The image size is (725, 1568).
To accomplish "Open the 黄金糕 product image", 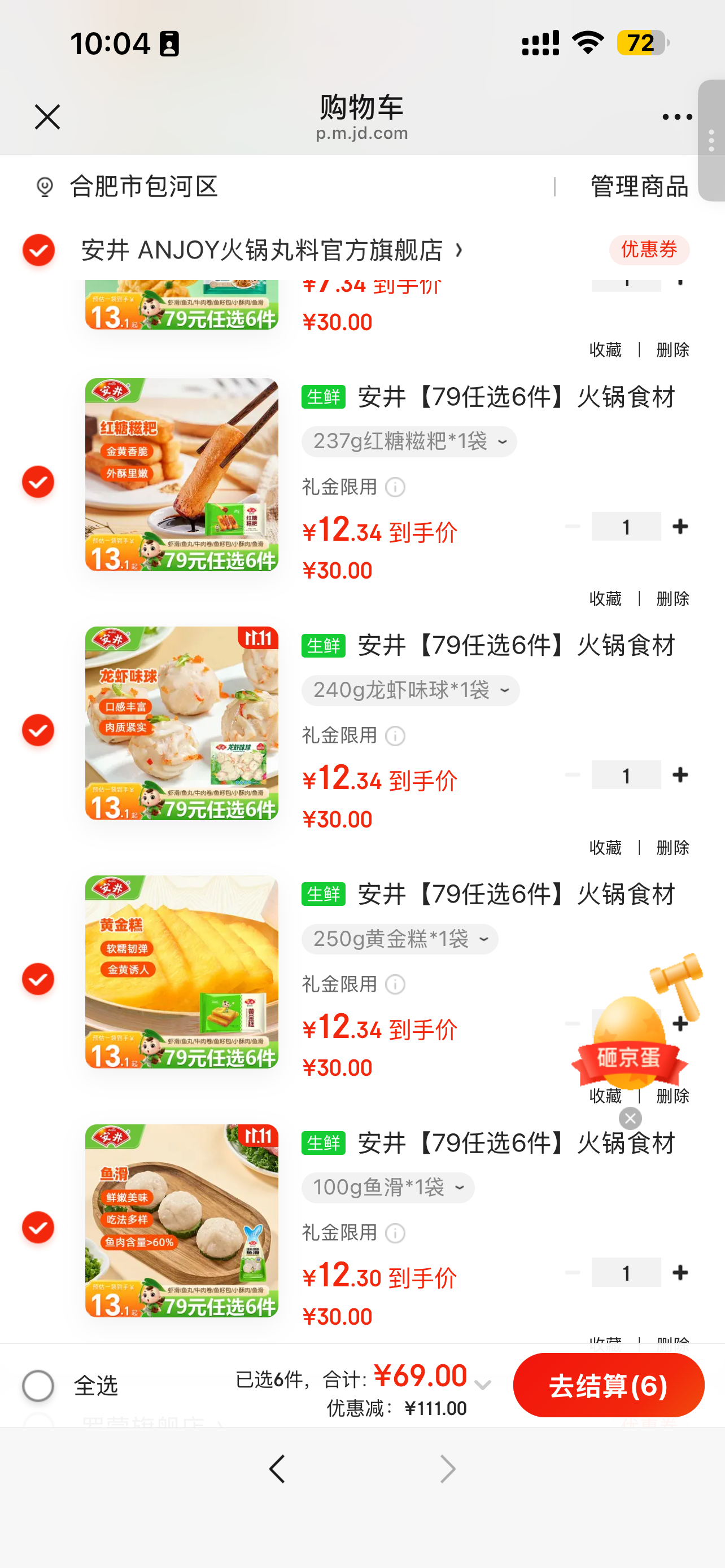I will tap(181, 971).
